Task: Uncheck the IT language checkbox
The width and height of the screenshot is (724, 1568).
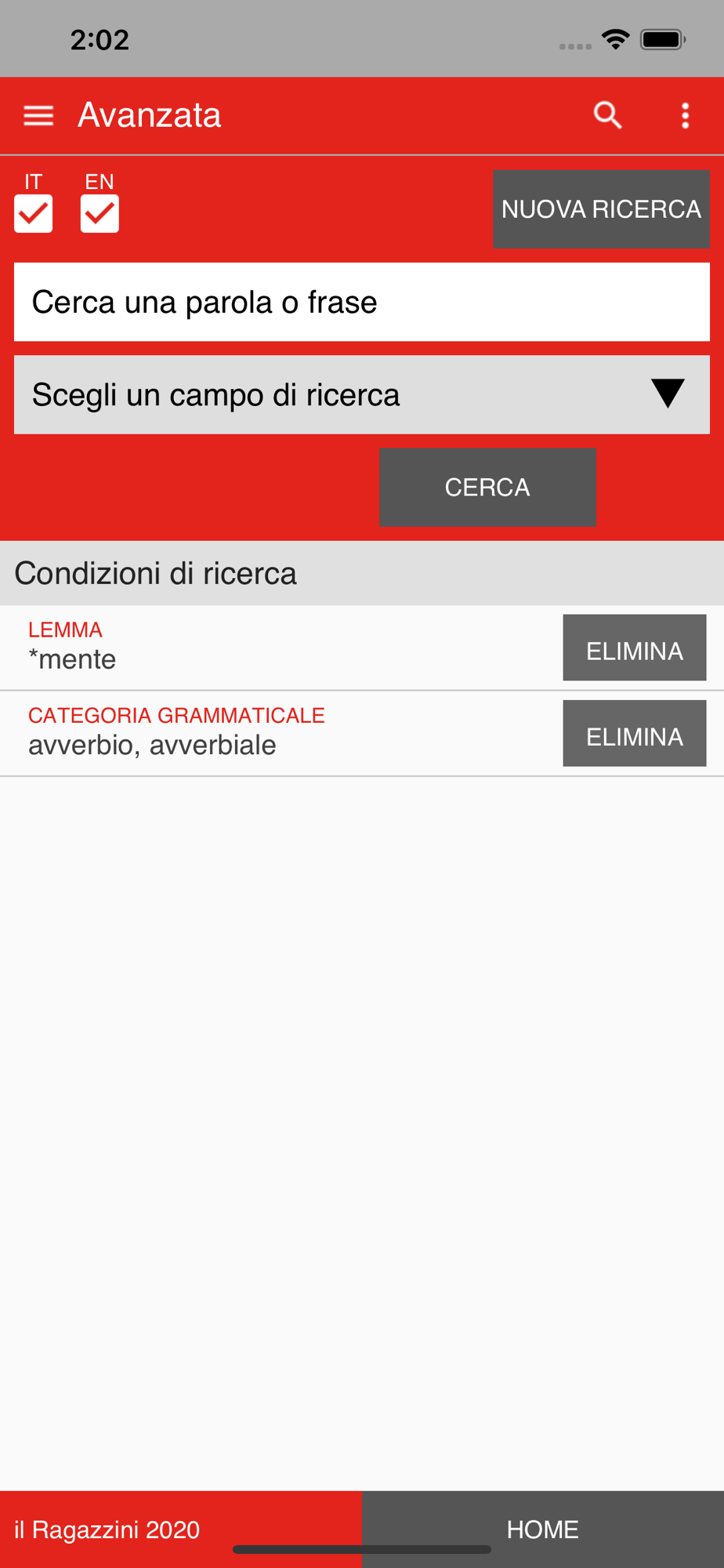Action: point(34,213)
